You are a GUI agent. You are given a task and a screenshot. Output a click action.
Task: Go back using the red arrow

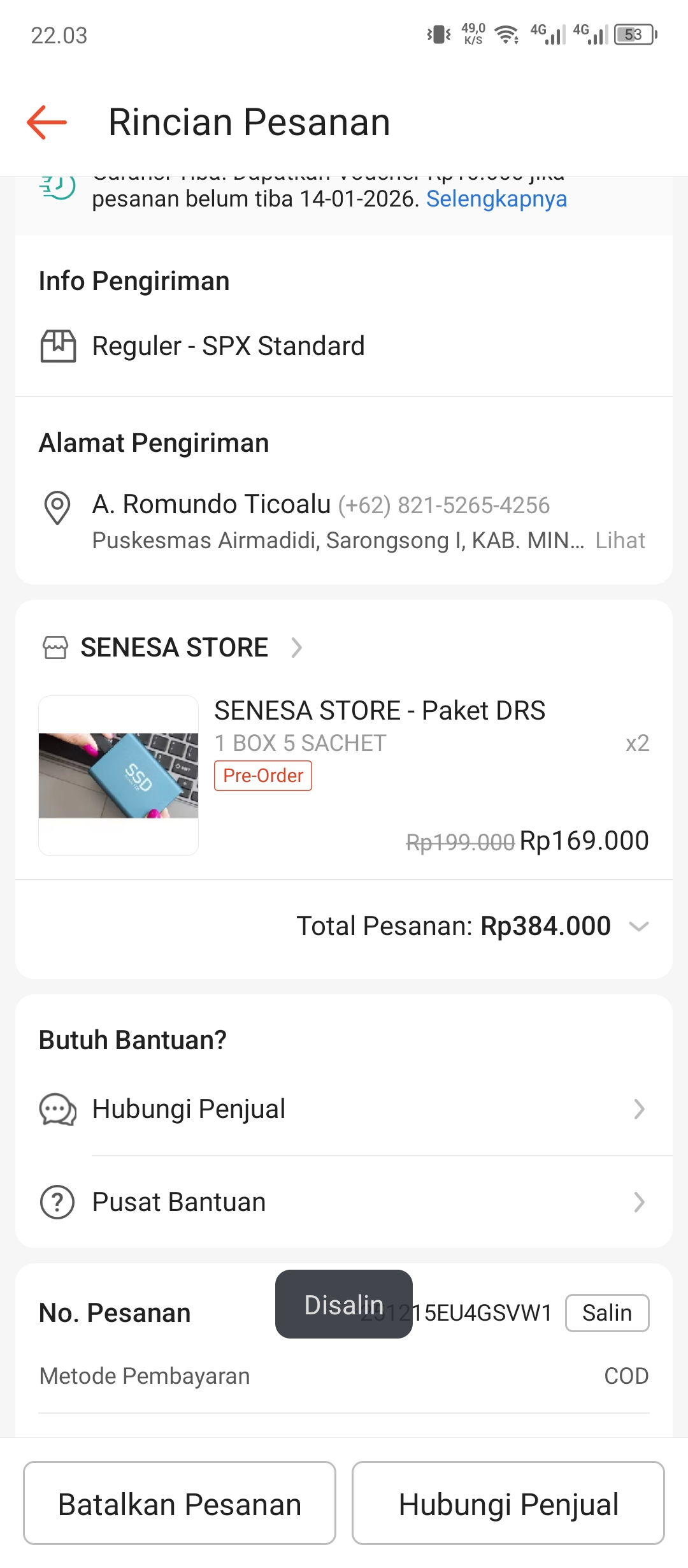(x=47, y=122)
